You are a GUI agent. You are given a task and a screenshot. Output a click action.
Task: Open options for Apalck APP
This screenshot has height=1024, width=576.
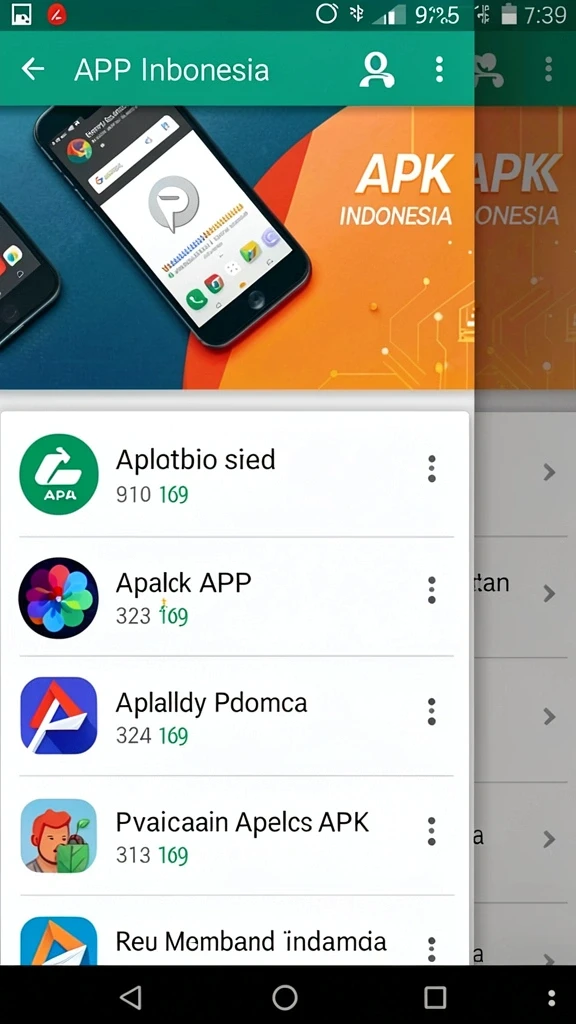(432, 590)
